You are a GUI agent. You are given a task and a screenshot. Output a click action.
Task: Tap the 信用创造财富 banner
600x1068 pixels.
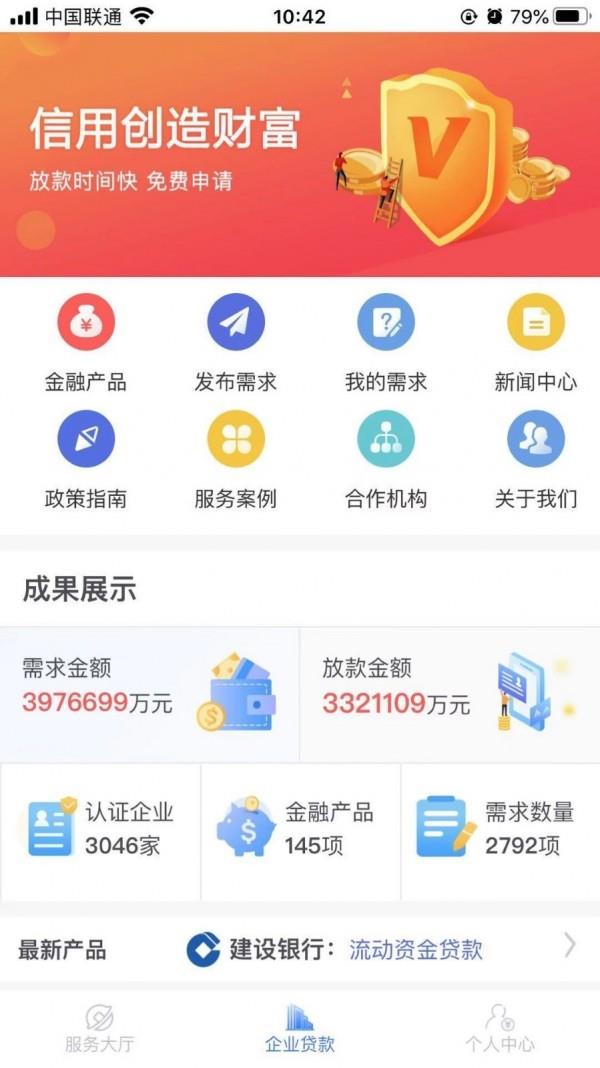300,155
